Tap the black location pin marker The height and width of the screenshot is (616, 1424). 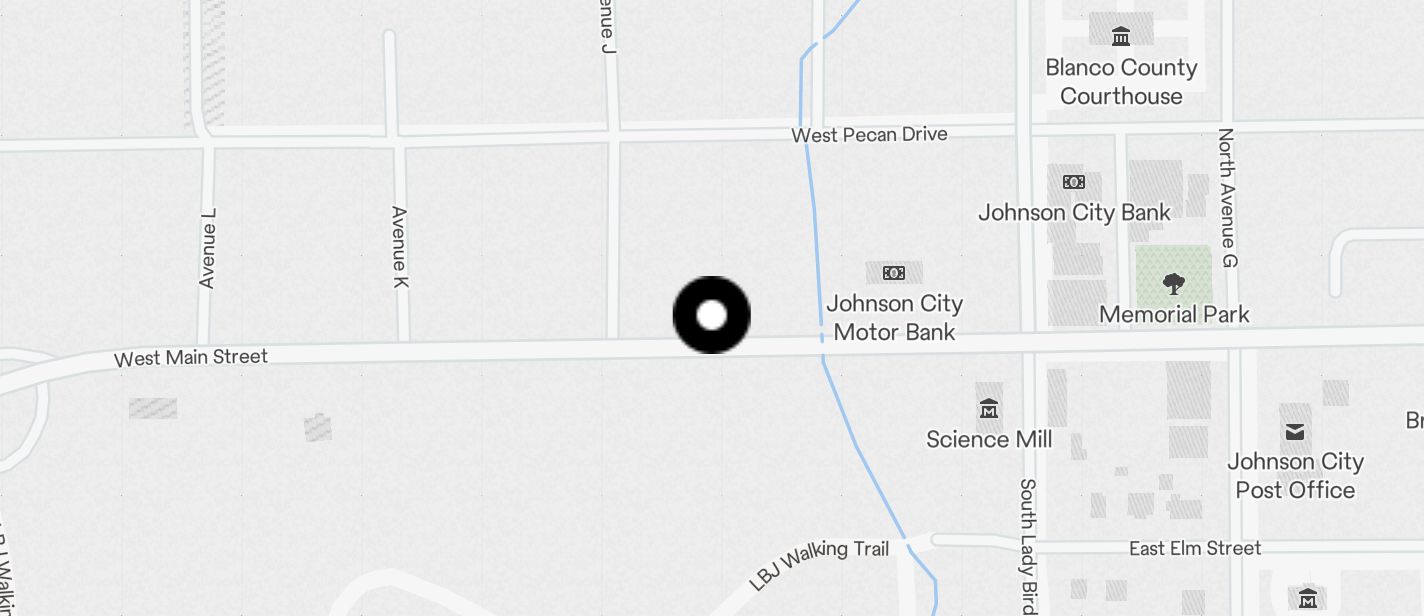click(711, 315)
